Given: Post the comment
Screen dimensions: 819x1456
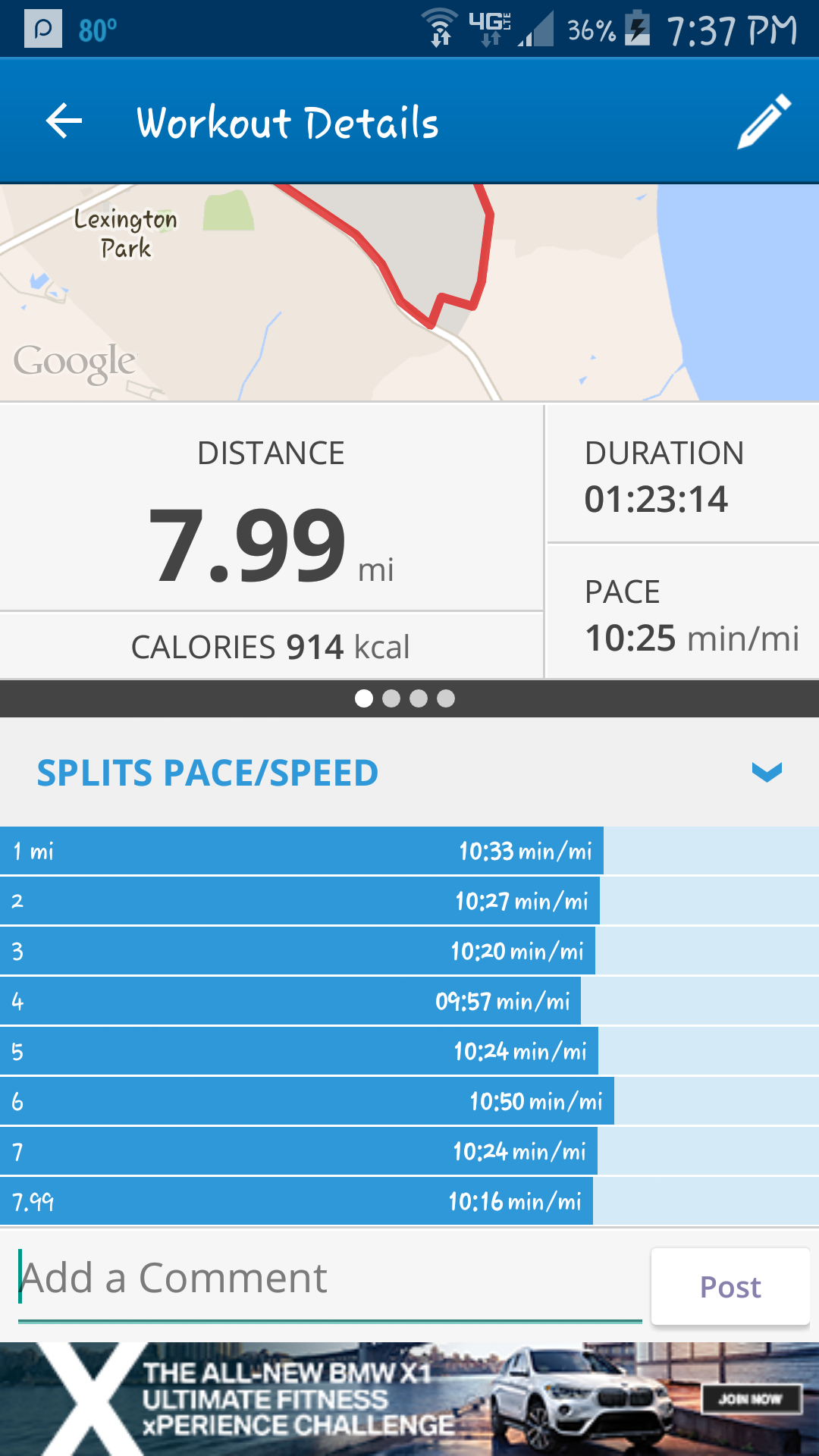Looking at the screenshot, I should [730, 1287].
